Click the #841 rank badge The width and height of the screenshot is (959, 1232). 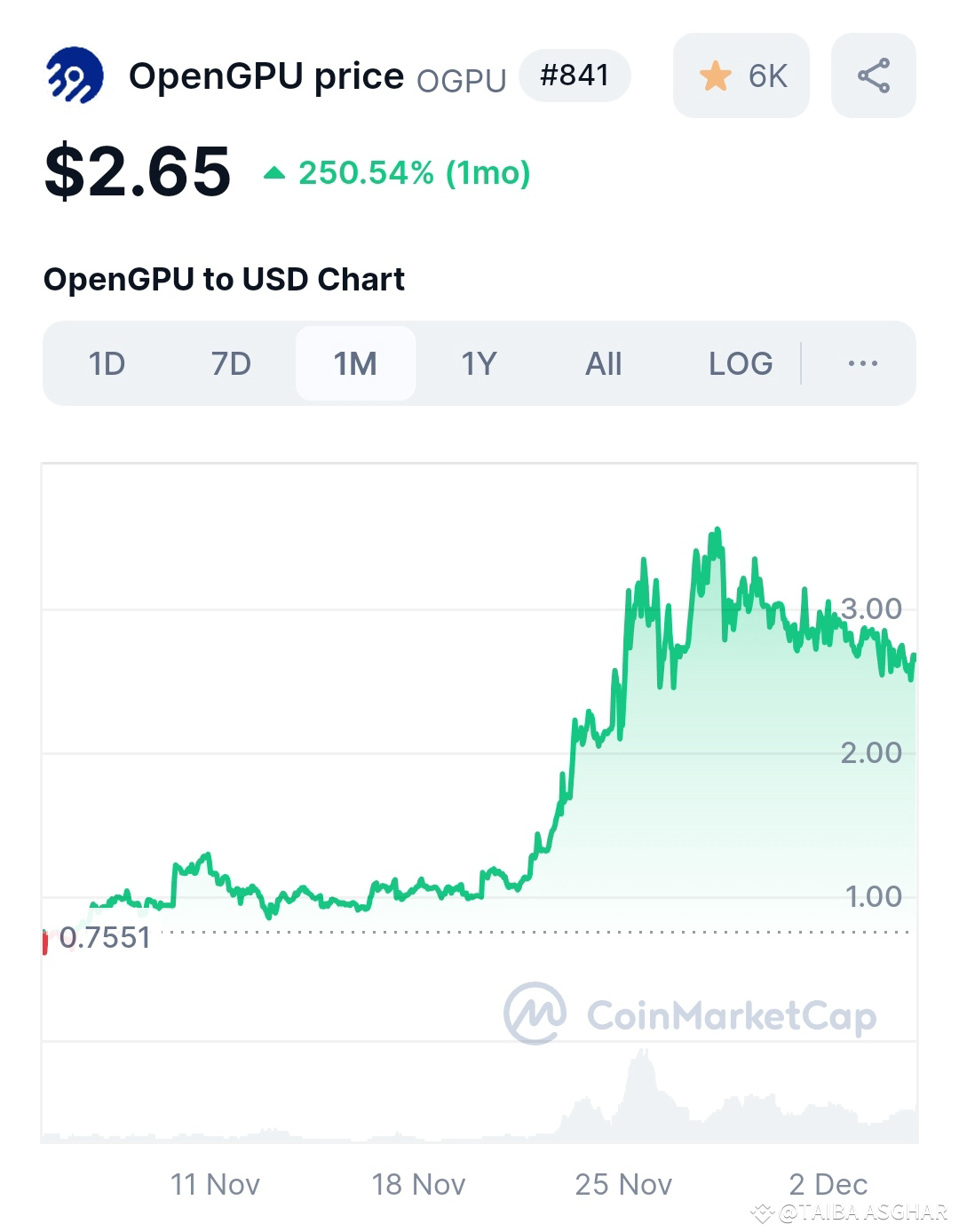575,76
